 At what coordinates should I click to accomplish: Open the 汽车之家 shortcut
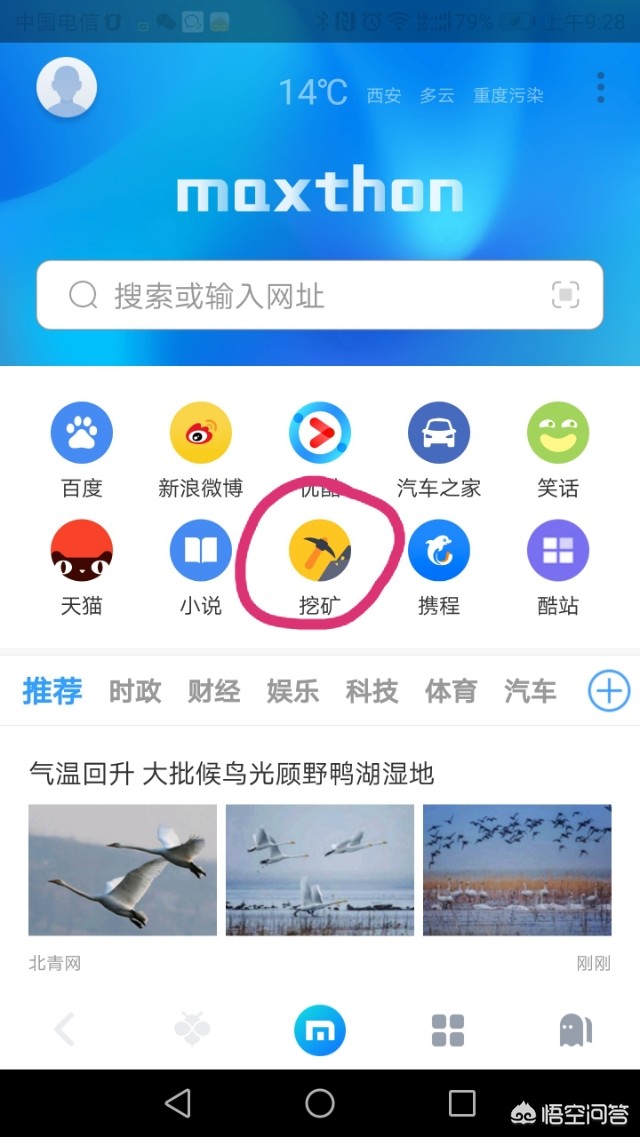pos(439,434)
